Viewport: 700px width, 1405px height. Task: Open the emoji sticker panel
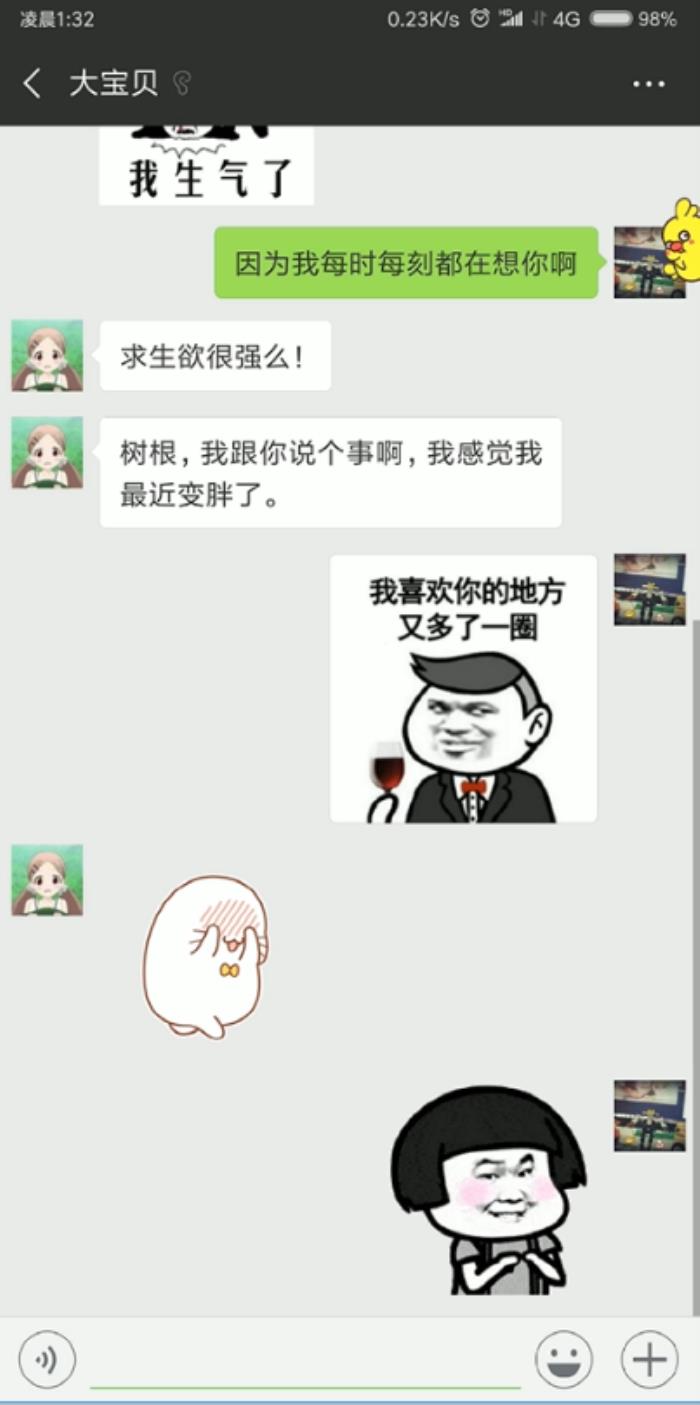click(564, 1359)
